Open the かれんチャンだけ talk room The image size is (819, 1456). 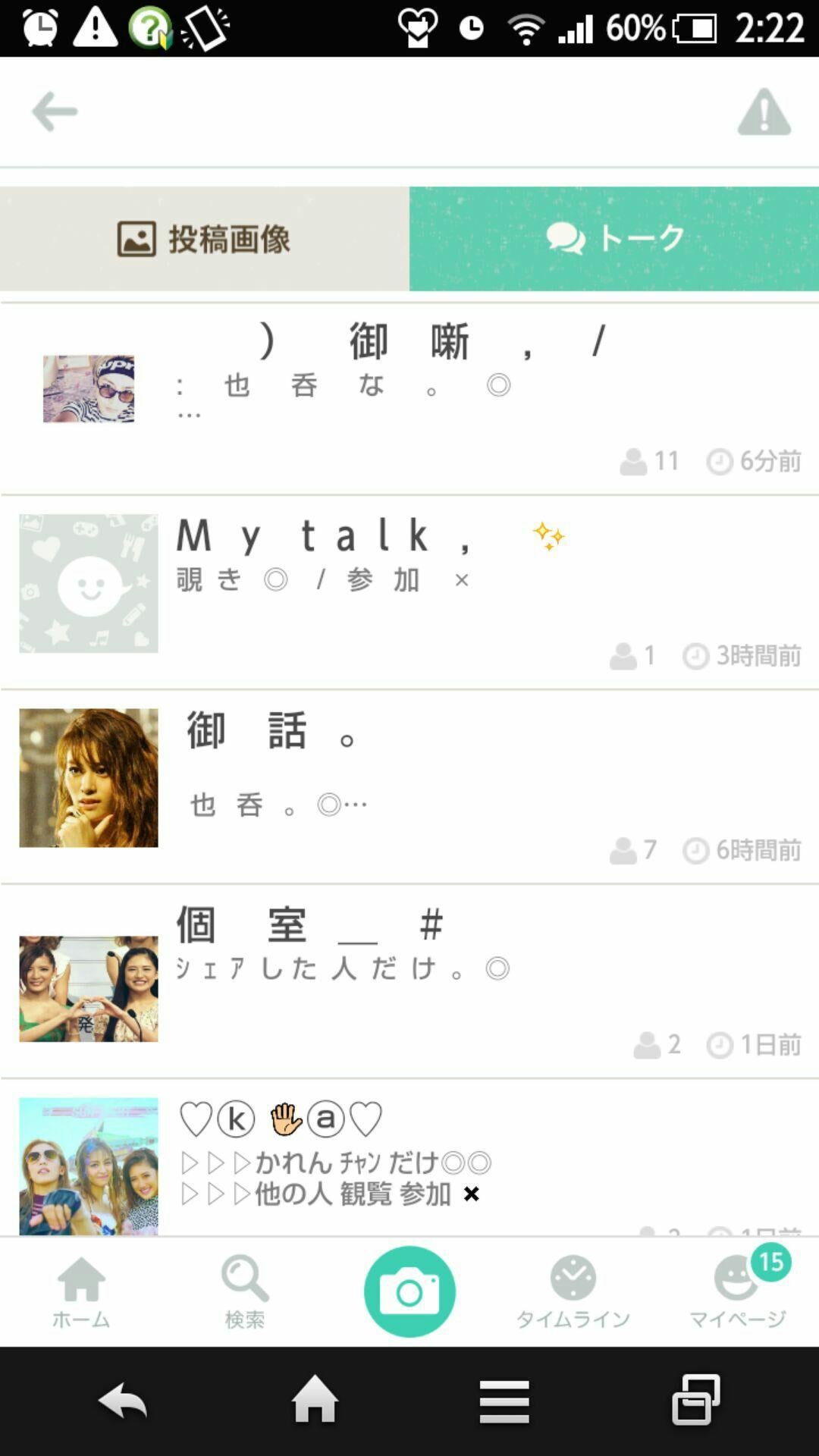(x=409, y=1160)
